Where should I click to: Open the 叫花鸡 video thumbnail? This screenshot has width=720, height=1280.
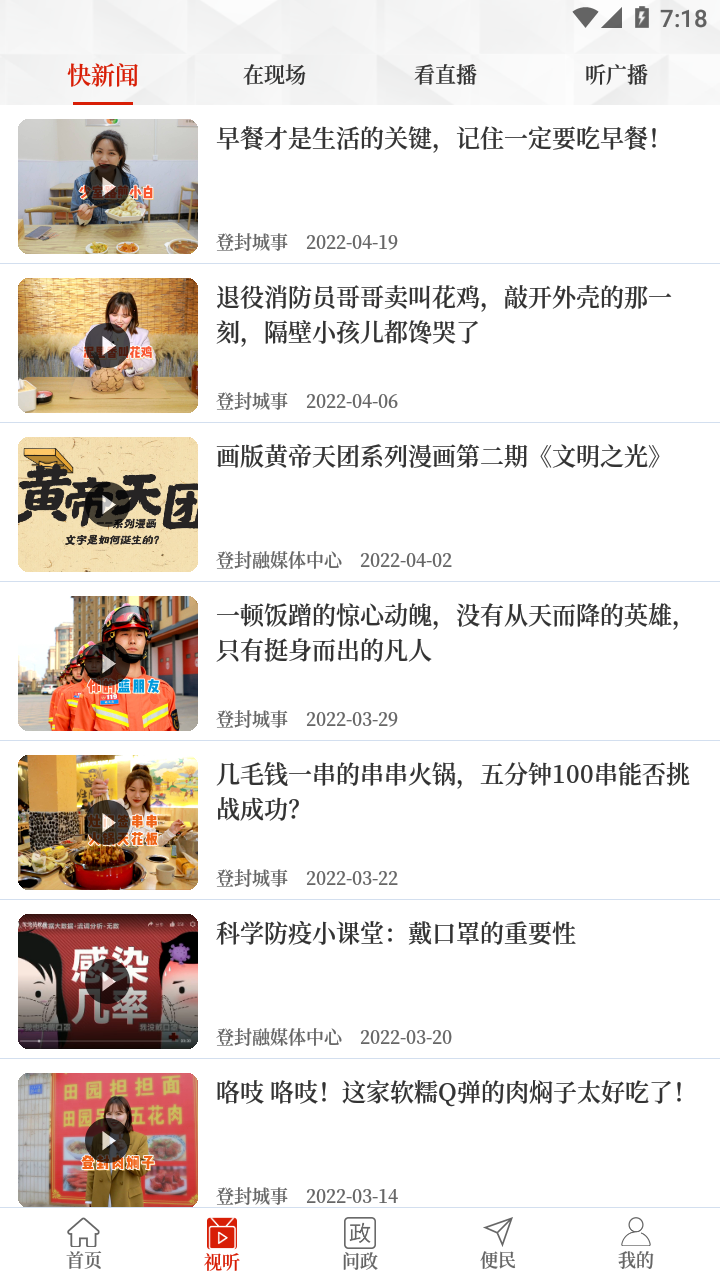pos(107,345)
